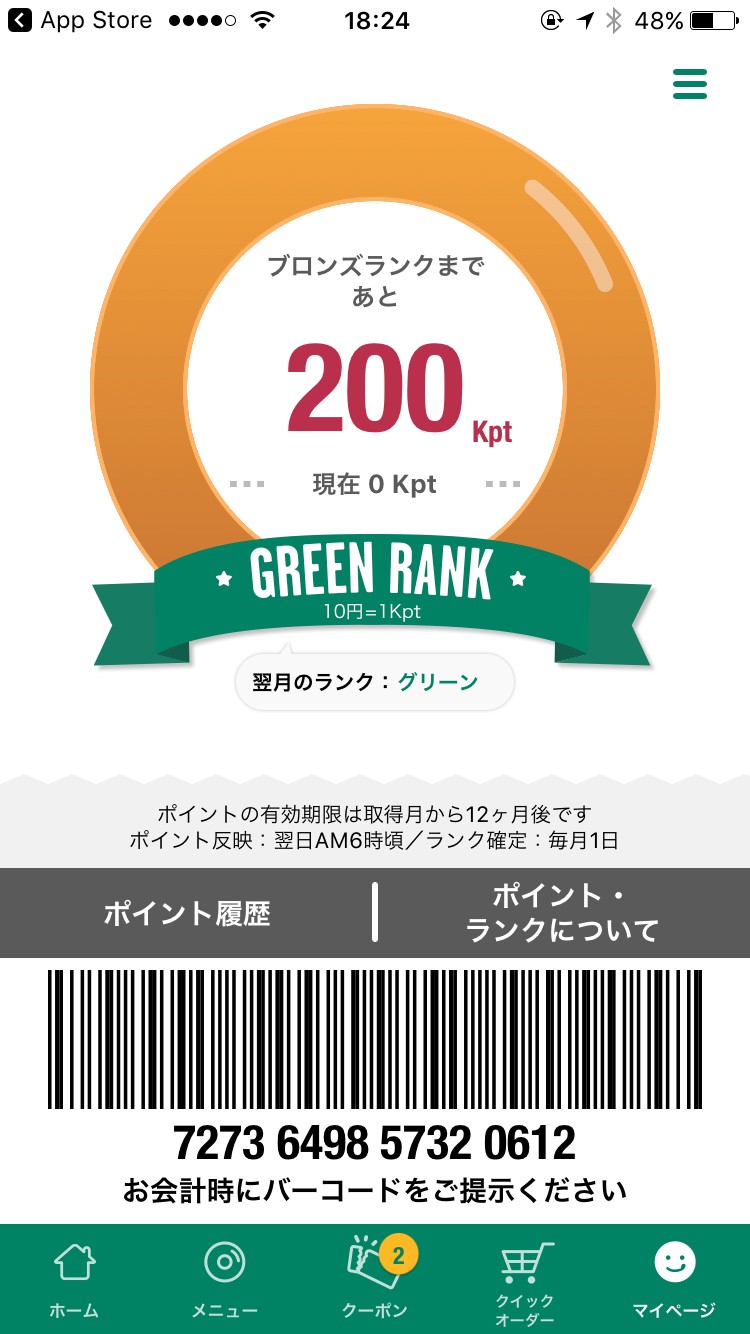The height and width of the screenshot is (1334, 750).
Task: Select the マイページ tab
Action: pos(675,1279)
